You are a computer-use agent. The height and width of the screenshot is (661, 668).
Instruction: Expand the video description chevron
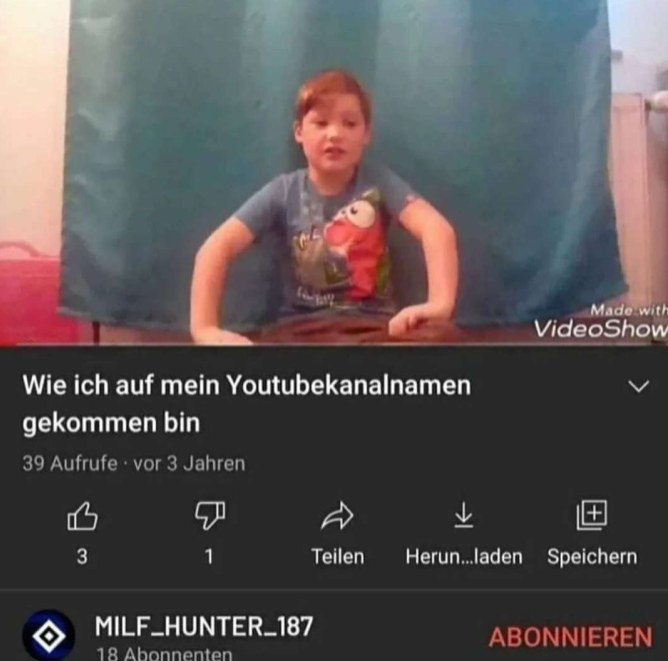click(x=637, y=387)
